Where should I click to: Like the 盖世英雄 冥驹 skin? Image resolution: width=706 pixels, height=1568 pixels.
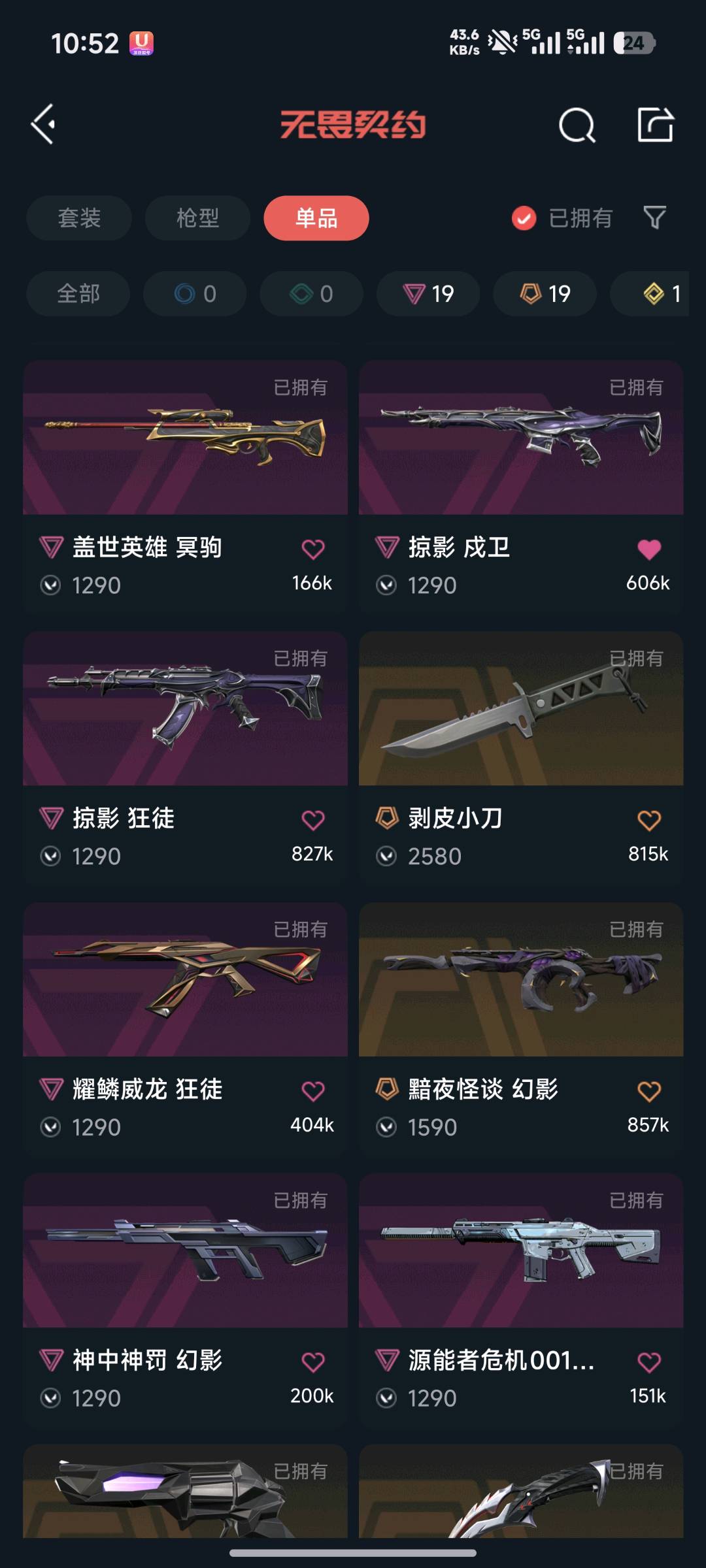point(313,549)
